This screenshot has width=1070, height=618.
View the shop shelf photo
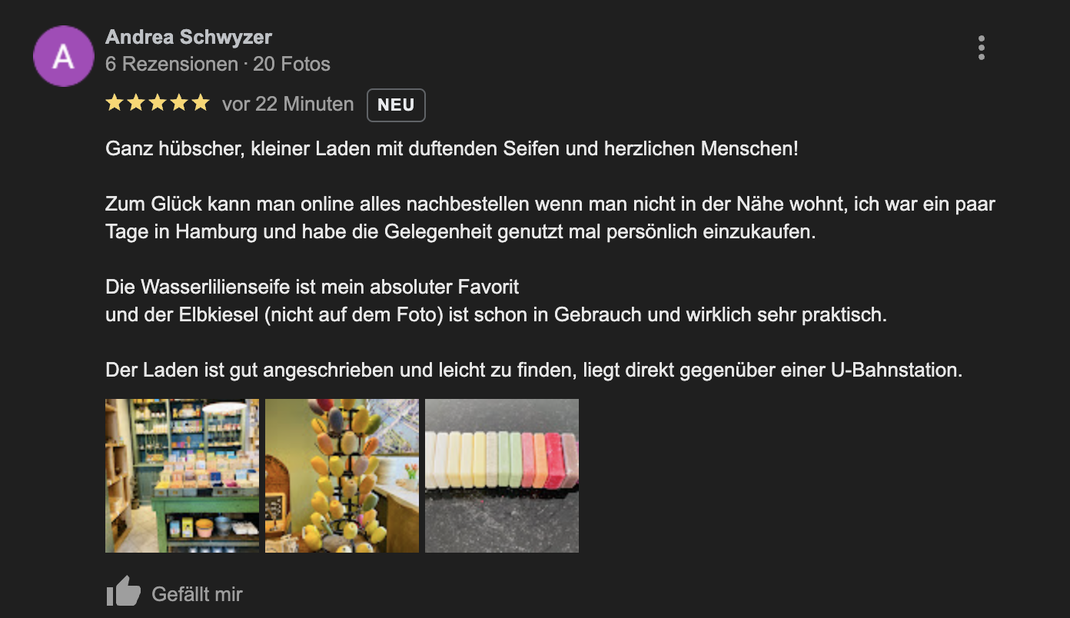coord(182,476)
